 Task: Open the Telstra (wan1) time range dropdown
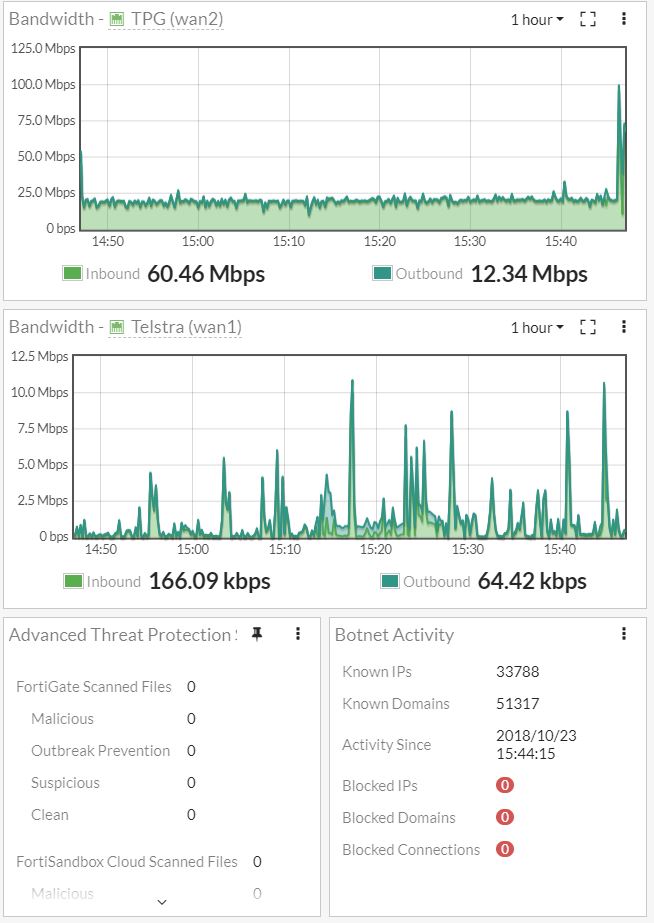tap(537, 328)
